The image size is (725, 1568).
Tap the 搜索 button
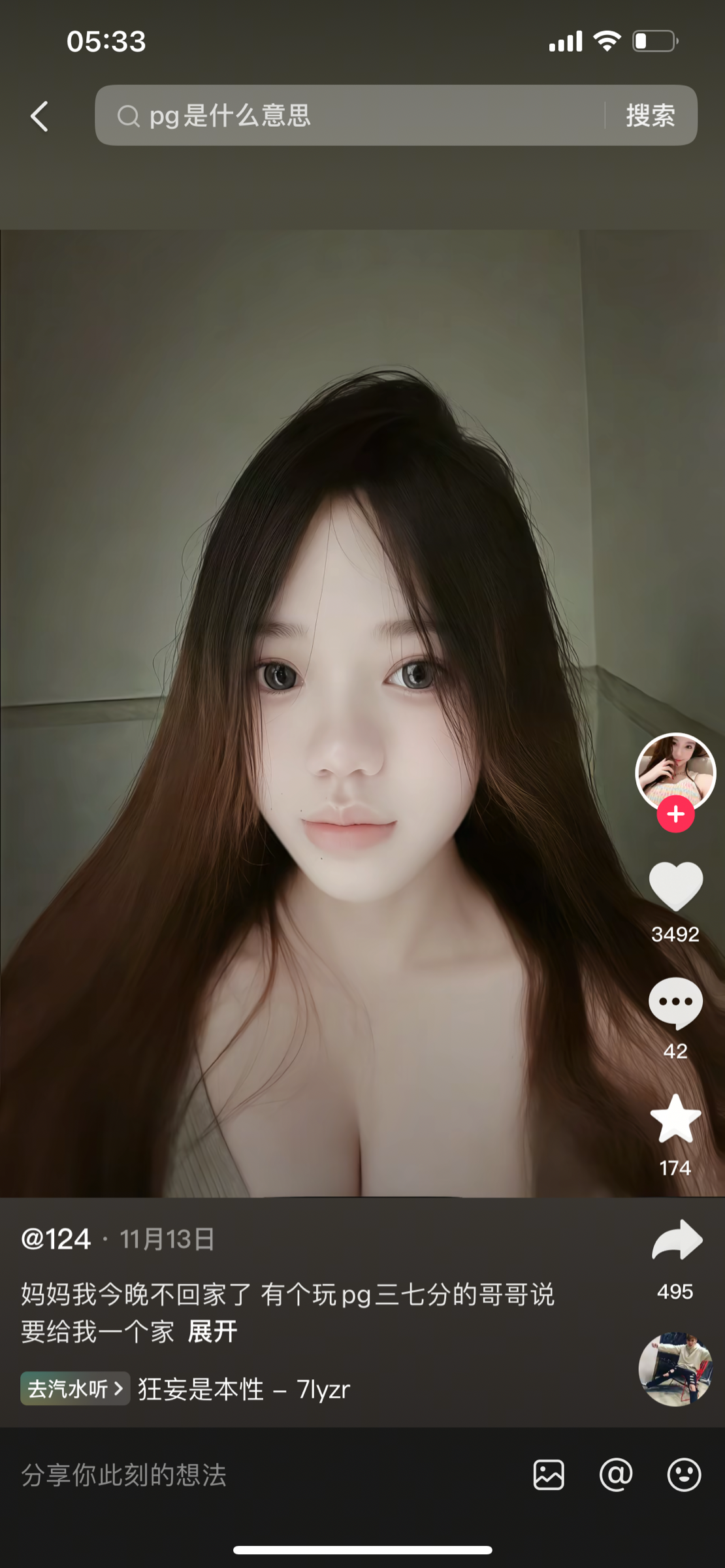tap(650, 116)
